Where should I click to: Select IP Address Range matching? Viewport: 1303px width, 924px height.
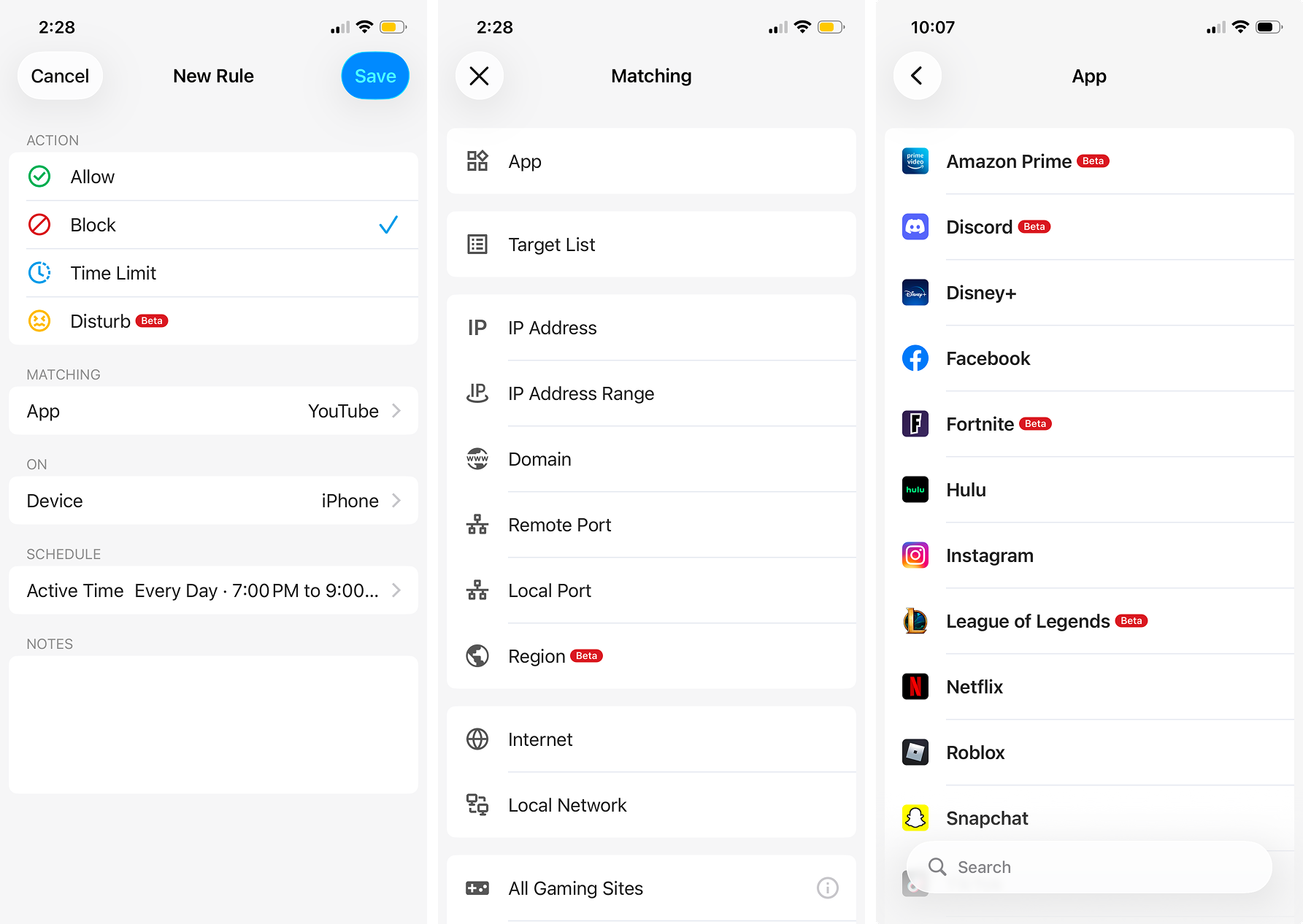coord(650,393)
